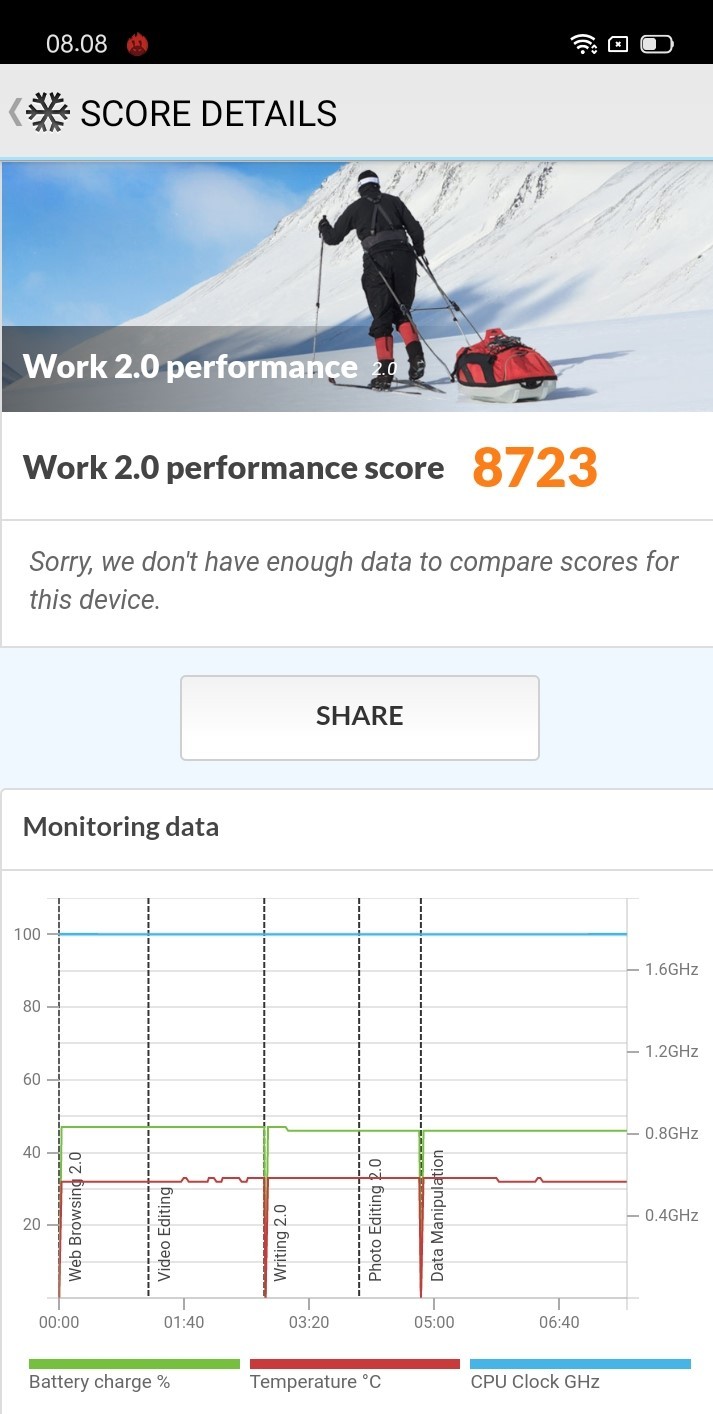The width and height of the screenshot is (713, 1414).
Task: Go back using the header arrow
Action: click(x=16, y=112)
